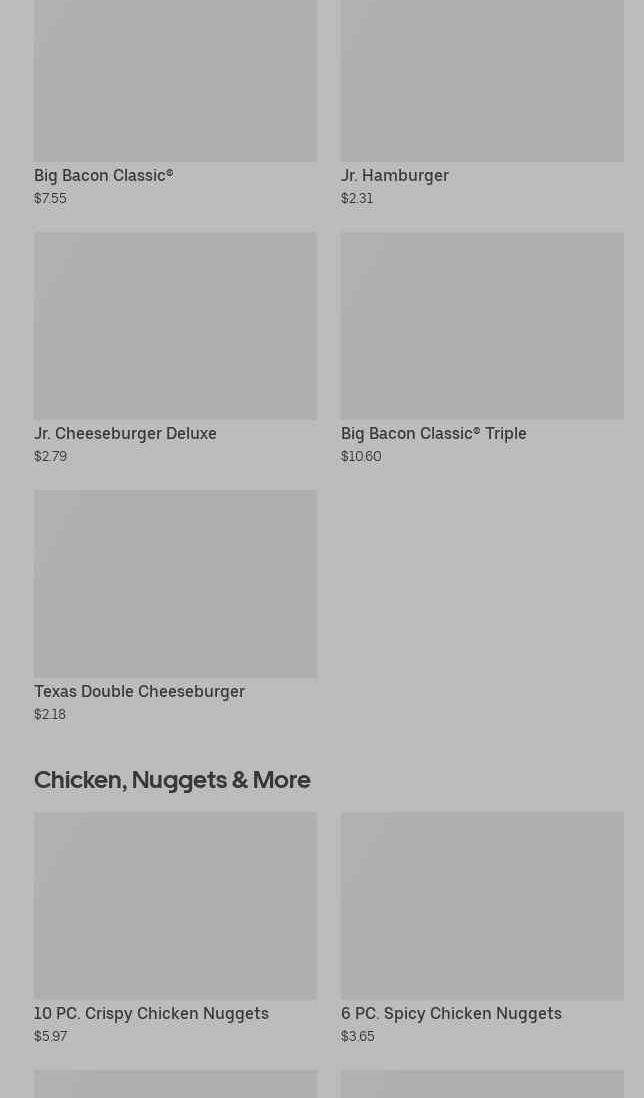Select 6 PC. Spicy Chicken Nuggets
Screen dimensions: 644x1098
tap(482, 928)
